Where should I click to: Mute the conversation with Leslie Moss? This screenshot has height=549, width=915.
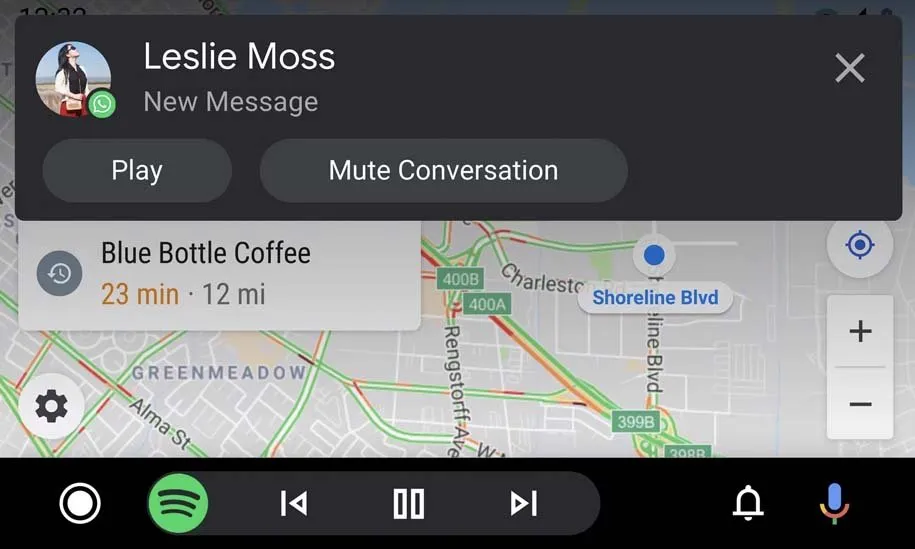pyautogui.click(x=443, y=171)
